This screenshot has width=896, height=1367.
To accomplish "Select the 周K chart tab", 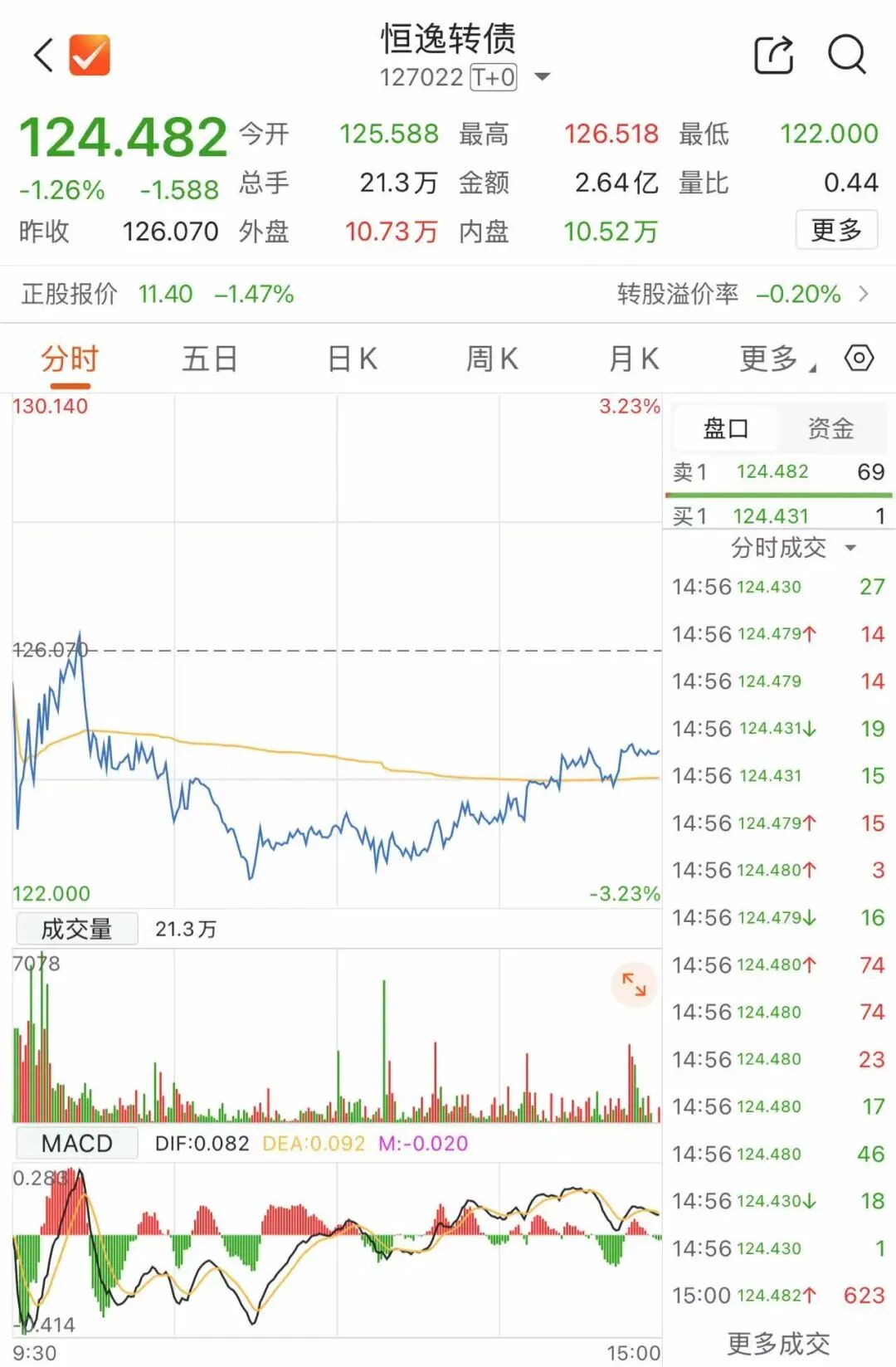I will 492,359.
